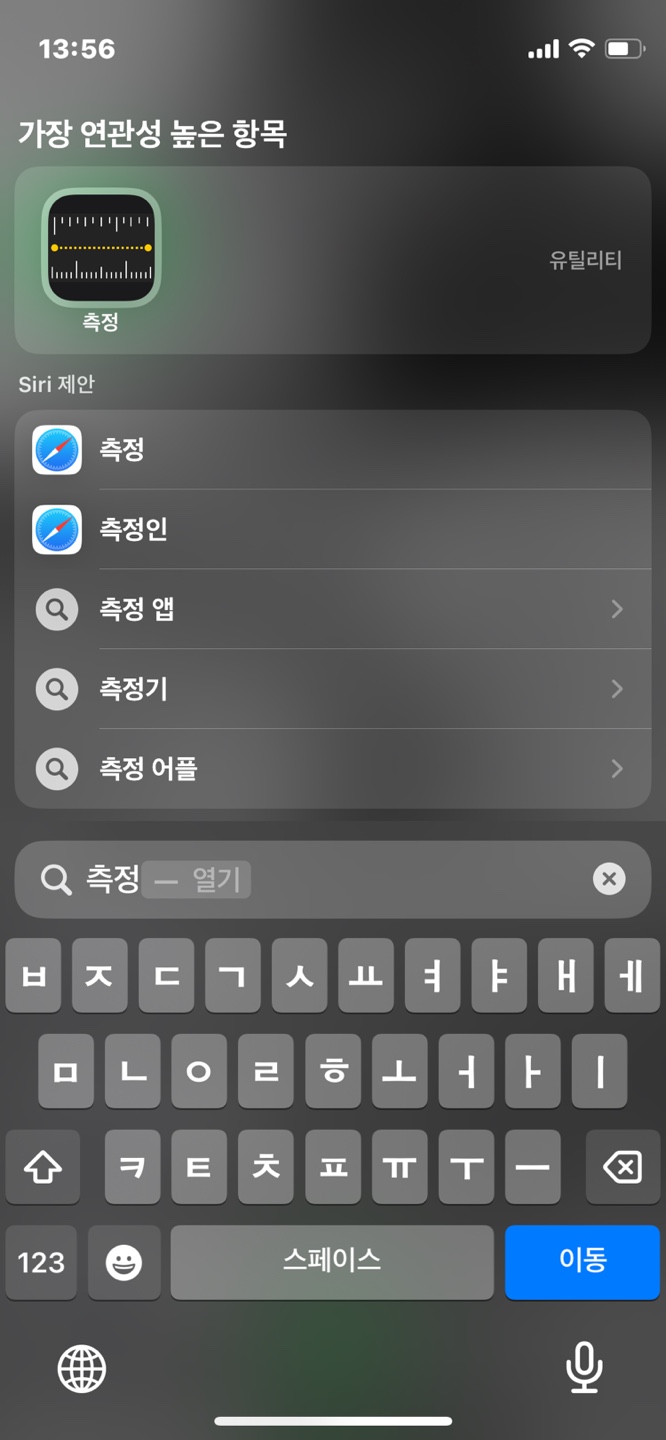Open the 측정 app icon
The width and height of the screenshot is (666, 1440).
pos(101,248)
